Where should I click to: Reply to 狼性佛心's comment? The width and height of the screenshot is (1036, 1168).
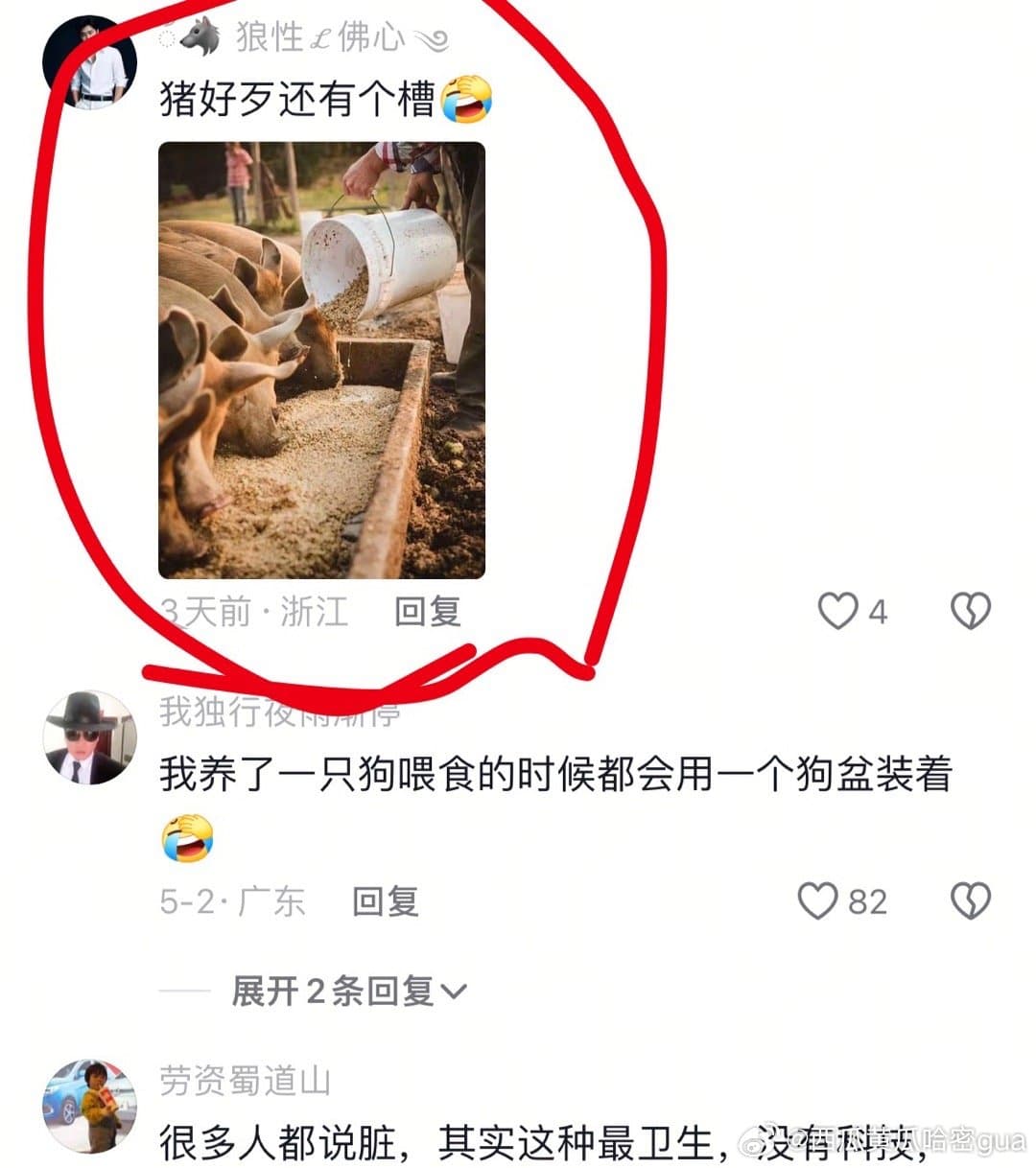tap(428, 611)
